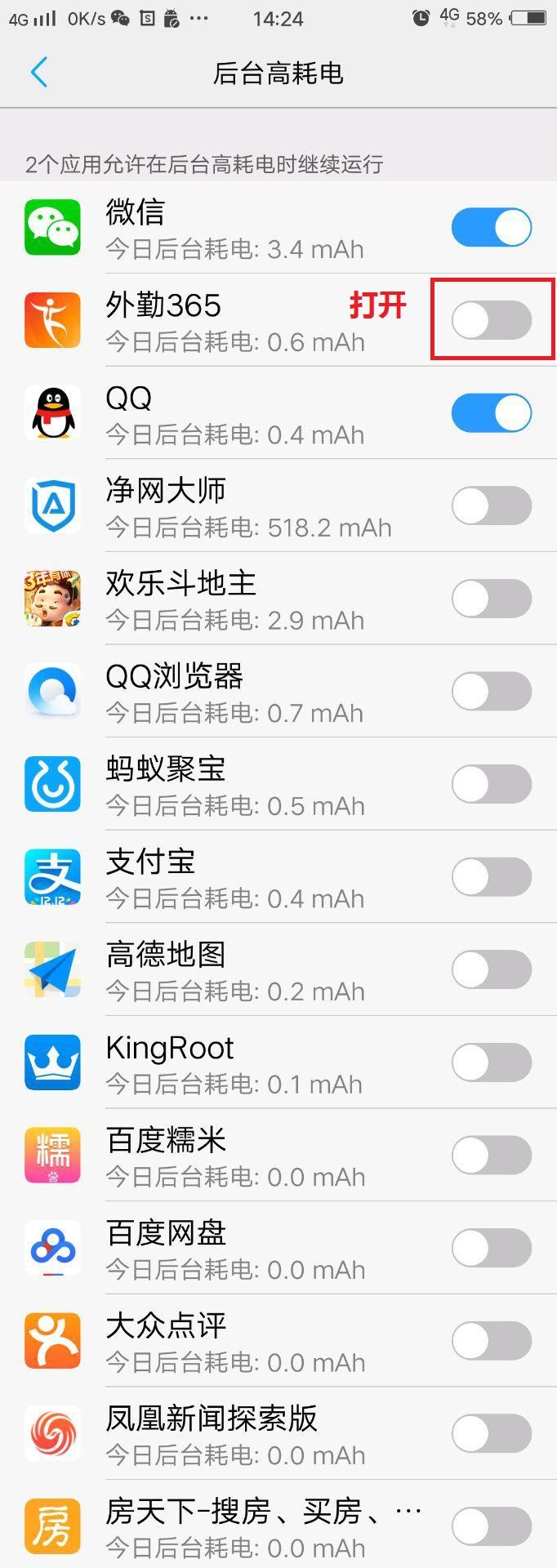This screenshot has height=1568, width=557.
Task: Toggle on 高德地图 background usage
Action: 492,969
